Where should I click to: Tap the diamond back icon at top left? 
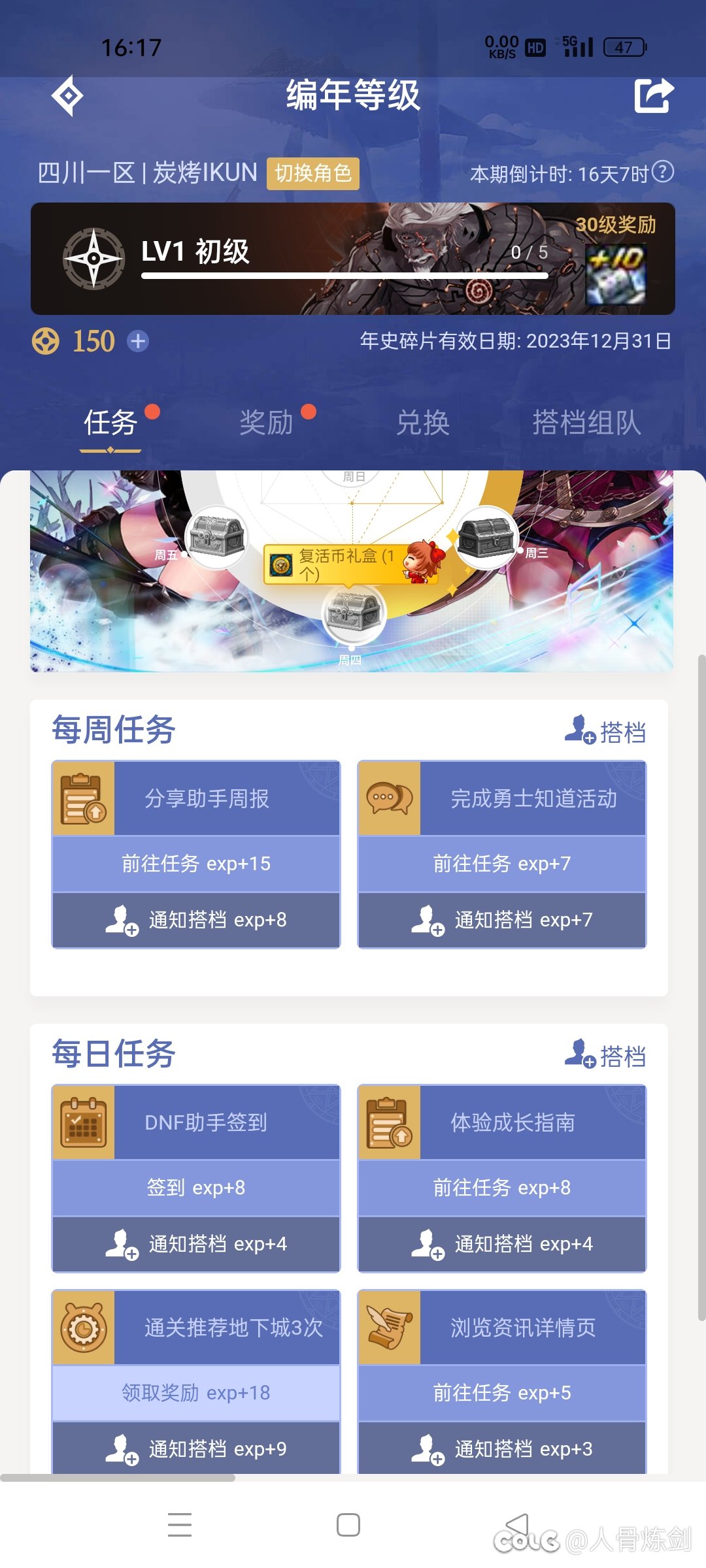(67, 96)
